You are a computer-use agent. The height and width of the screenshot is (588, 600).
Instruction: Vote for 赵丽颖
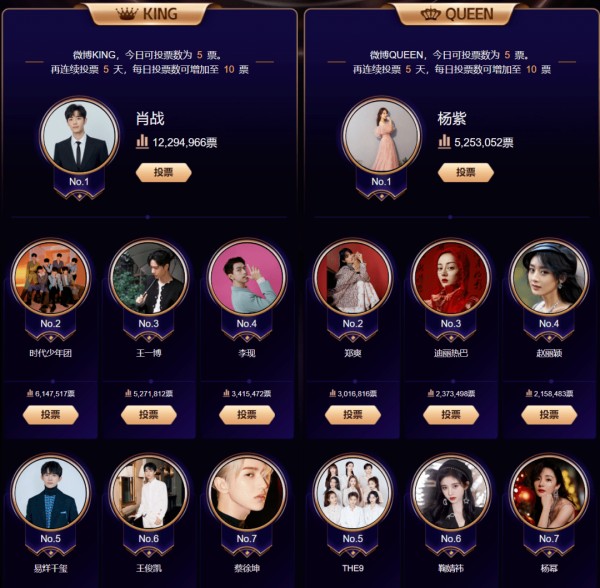tap(549, 414)
